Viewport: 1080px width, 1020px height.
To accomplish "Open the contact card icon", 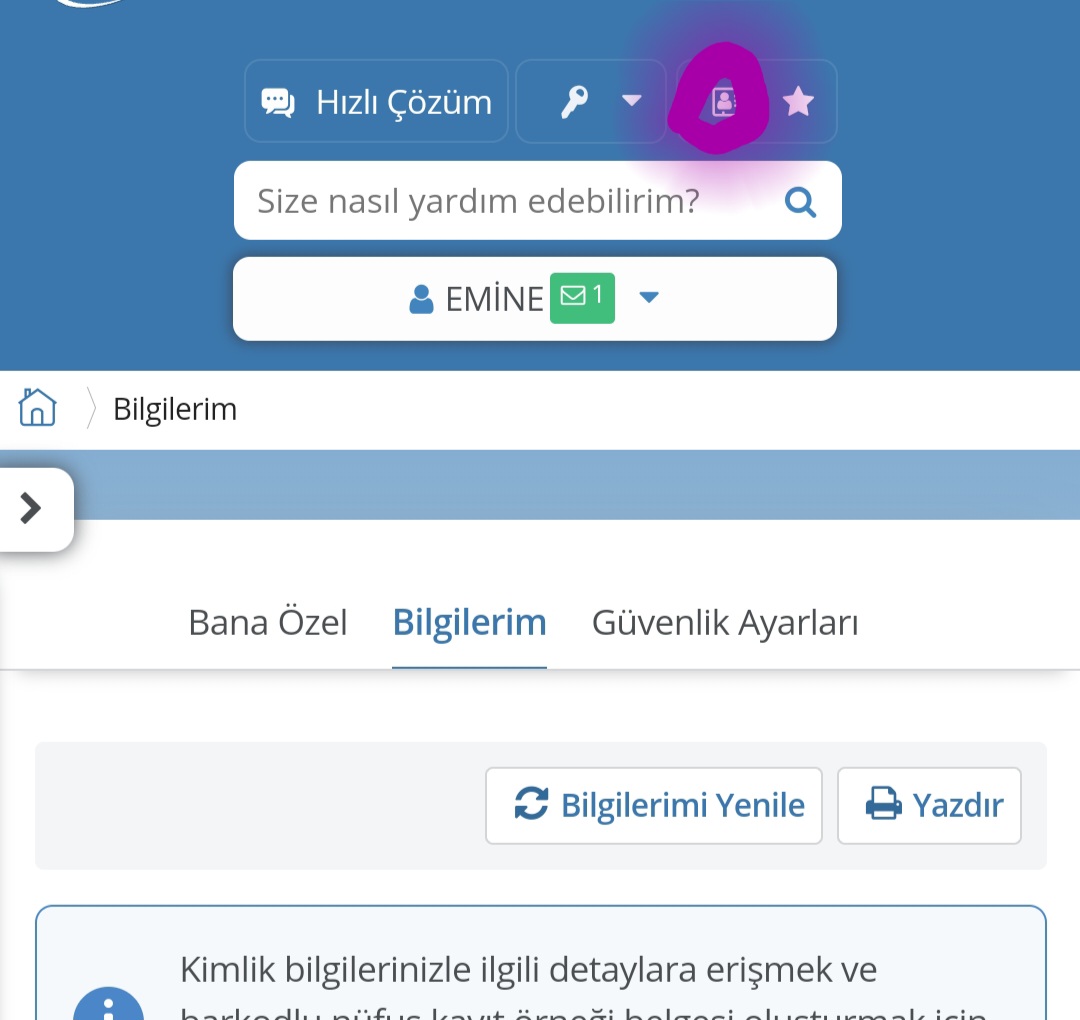I will 723,102.
